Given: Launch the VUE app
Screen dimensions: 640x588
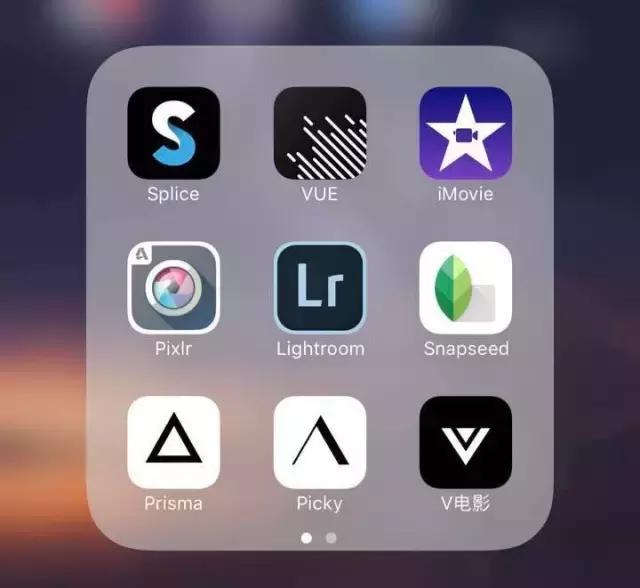Looking at the screenshot, I should pos(320,133).
